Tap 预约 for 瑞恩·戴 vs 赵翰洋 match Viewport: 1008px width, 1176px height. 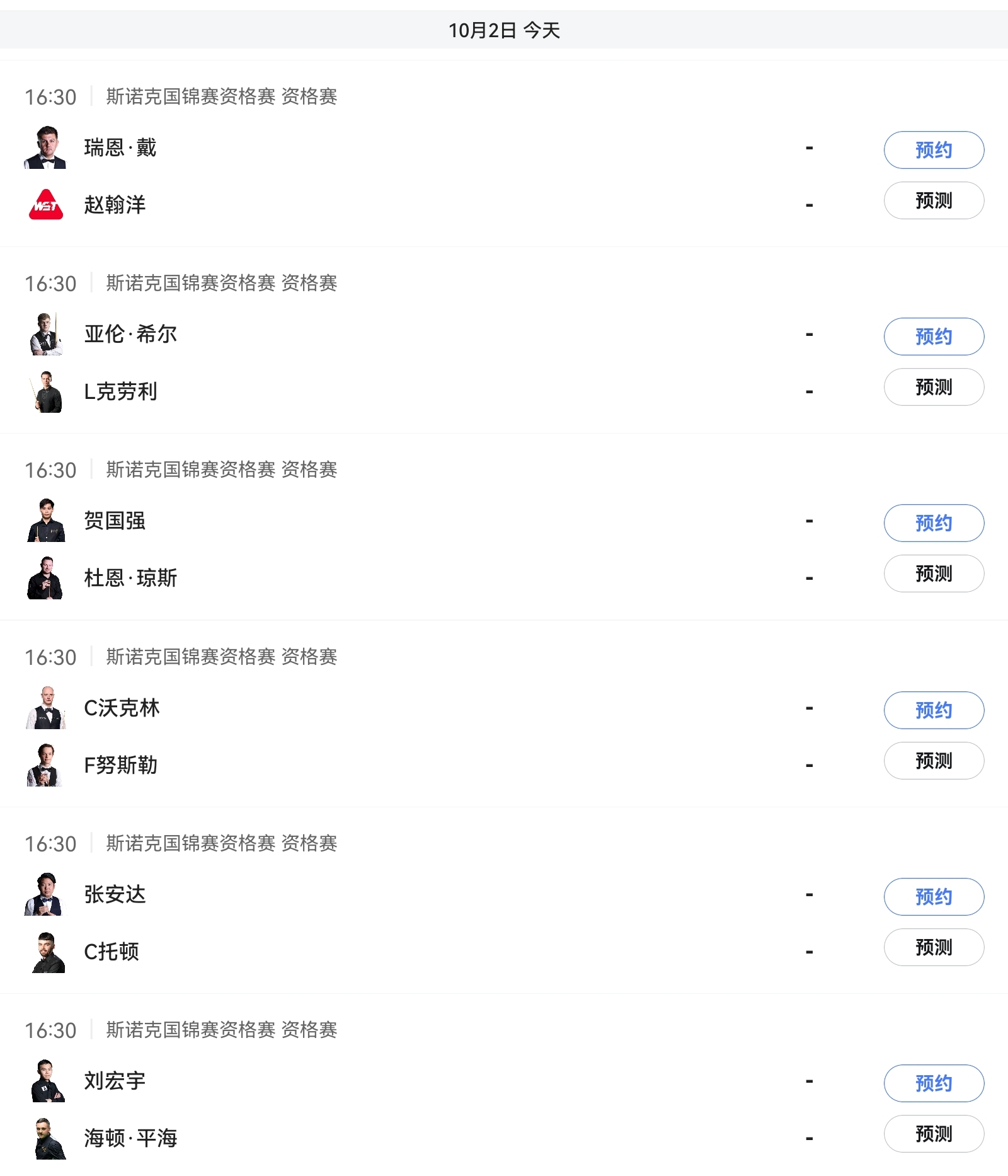(x=933, y=150)
